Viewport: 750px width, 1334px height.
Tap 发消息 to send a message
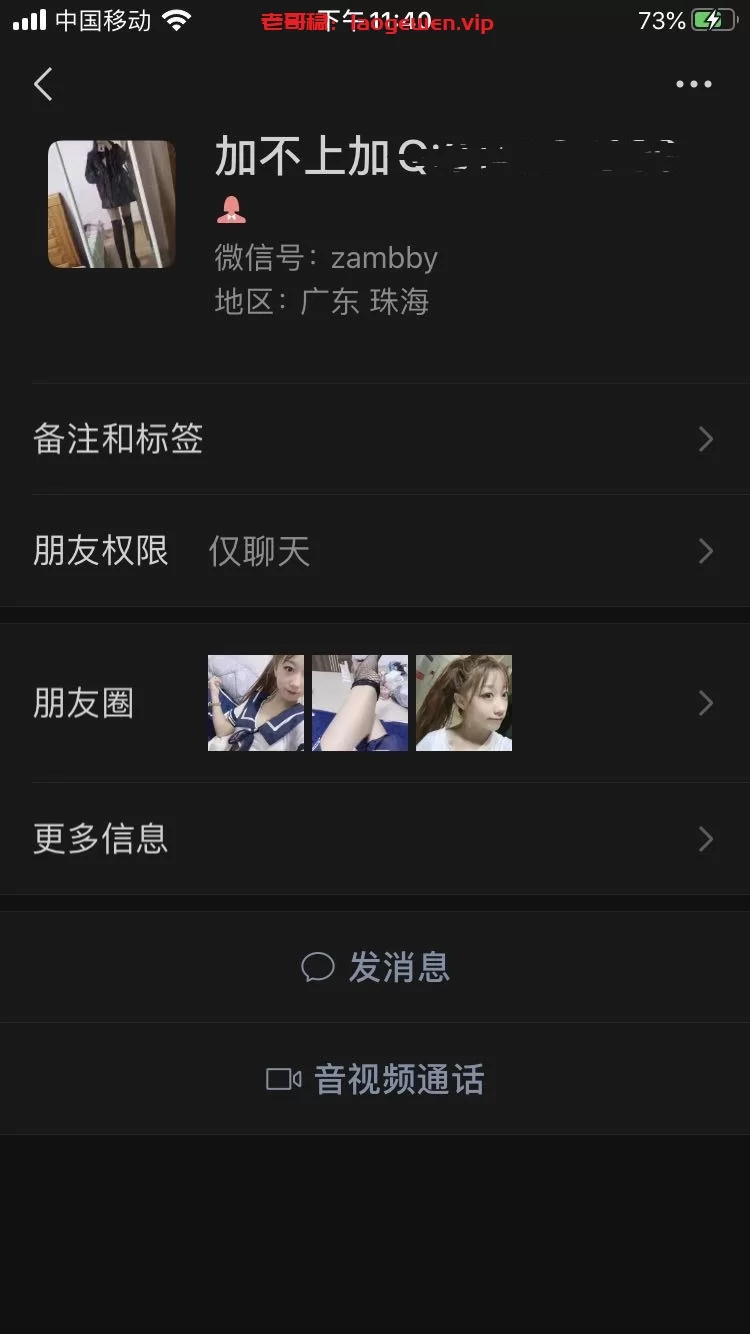(375, 967)
